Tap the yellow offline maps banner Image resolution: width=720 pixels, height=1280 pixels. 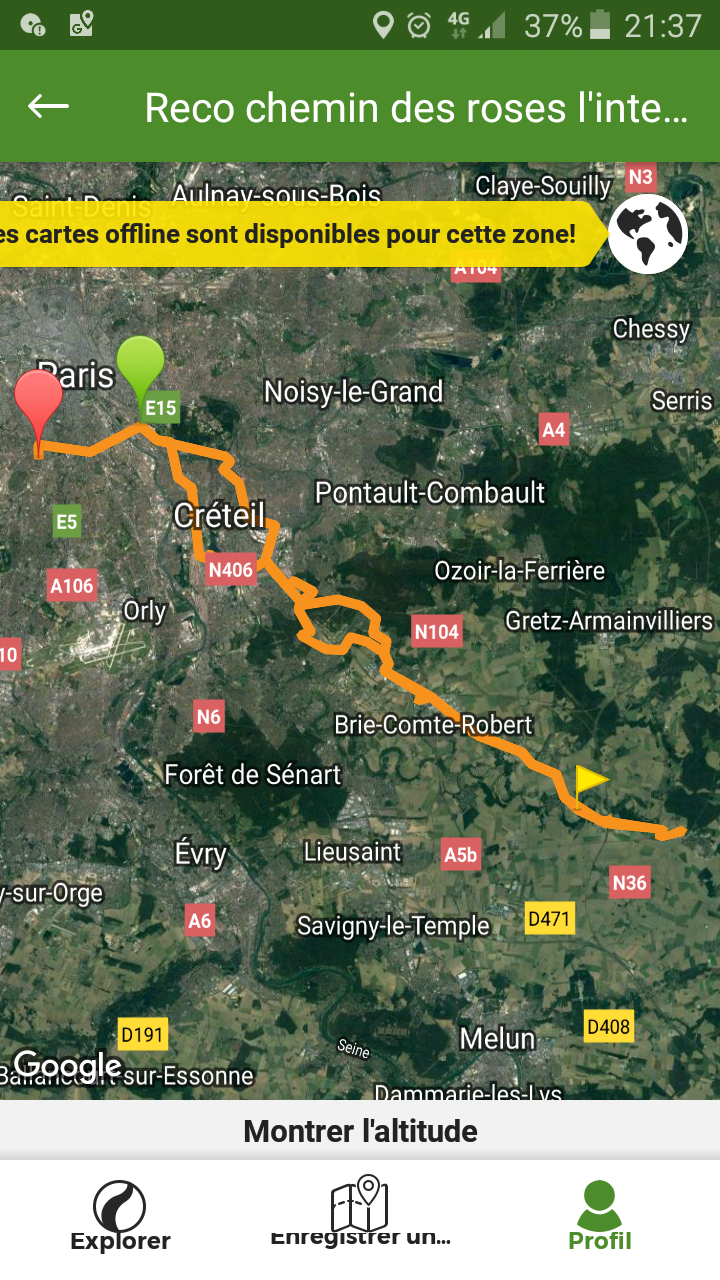(x=300, y=234)
